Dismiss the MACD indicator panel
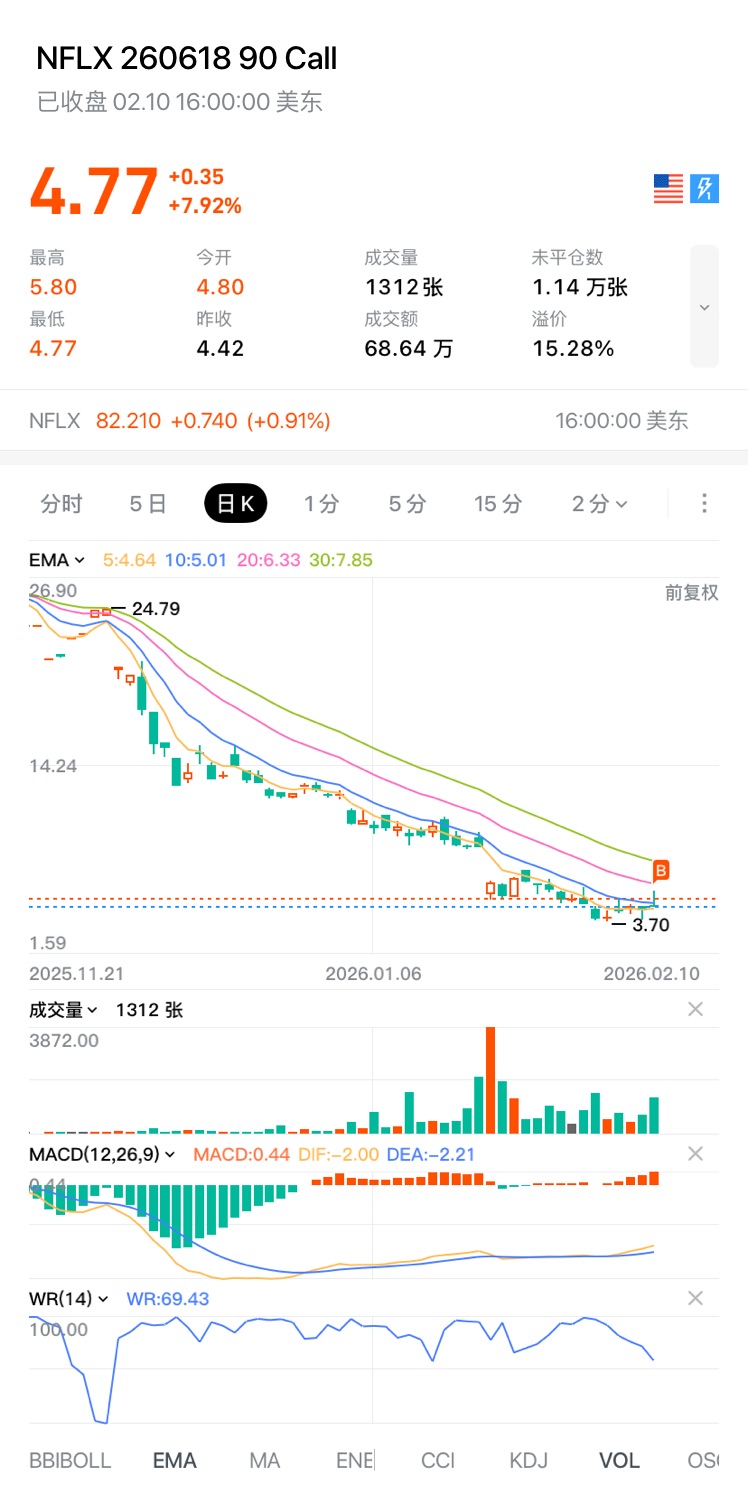This screenshot has width=748, height=1495. pos(696,1154)
